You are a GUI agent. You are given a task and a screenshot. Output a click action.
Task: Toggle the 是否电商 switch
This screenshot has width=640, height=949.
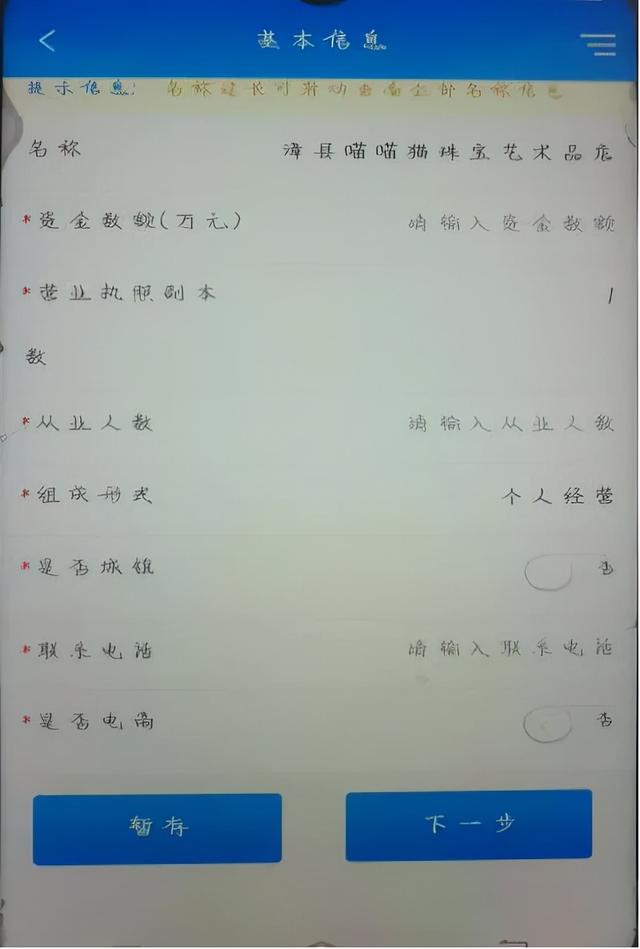click(x=549, y=723)
